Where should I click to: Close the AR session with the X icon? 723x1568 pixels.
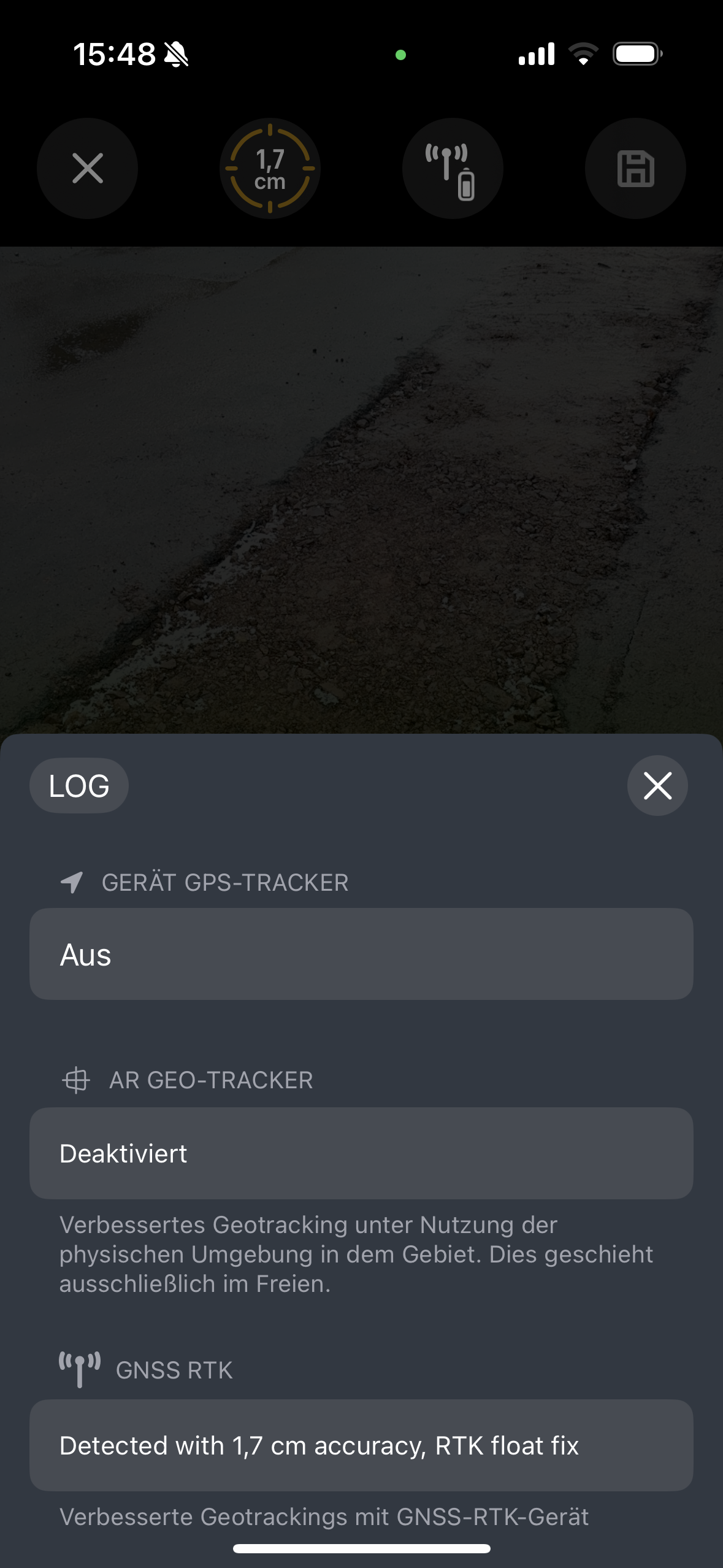87,169
